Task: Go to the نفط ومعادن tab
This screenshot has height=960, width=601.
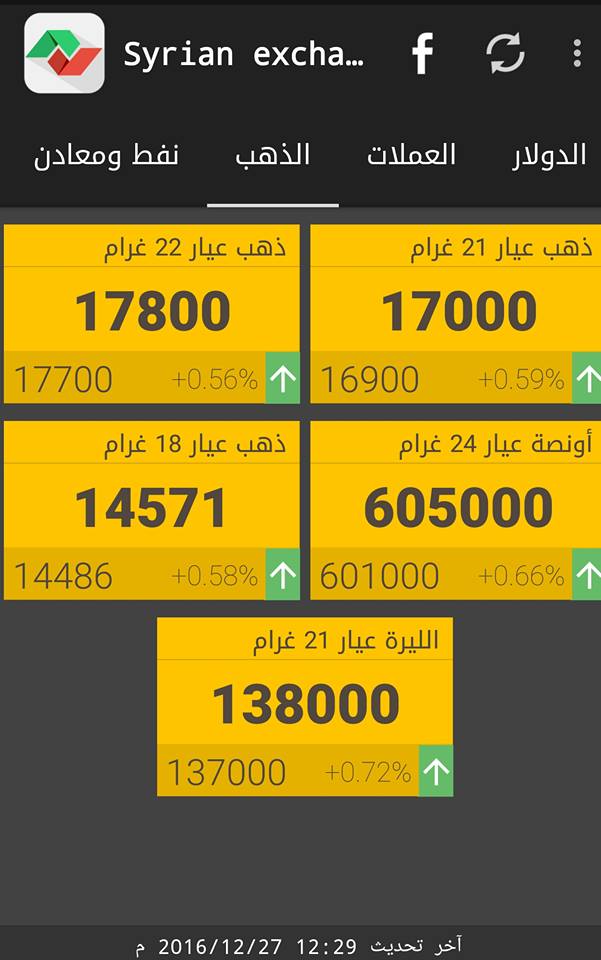Action: click(106, 156)
